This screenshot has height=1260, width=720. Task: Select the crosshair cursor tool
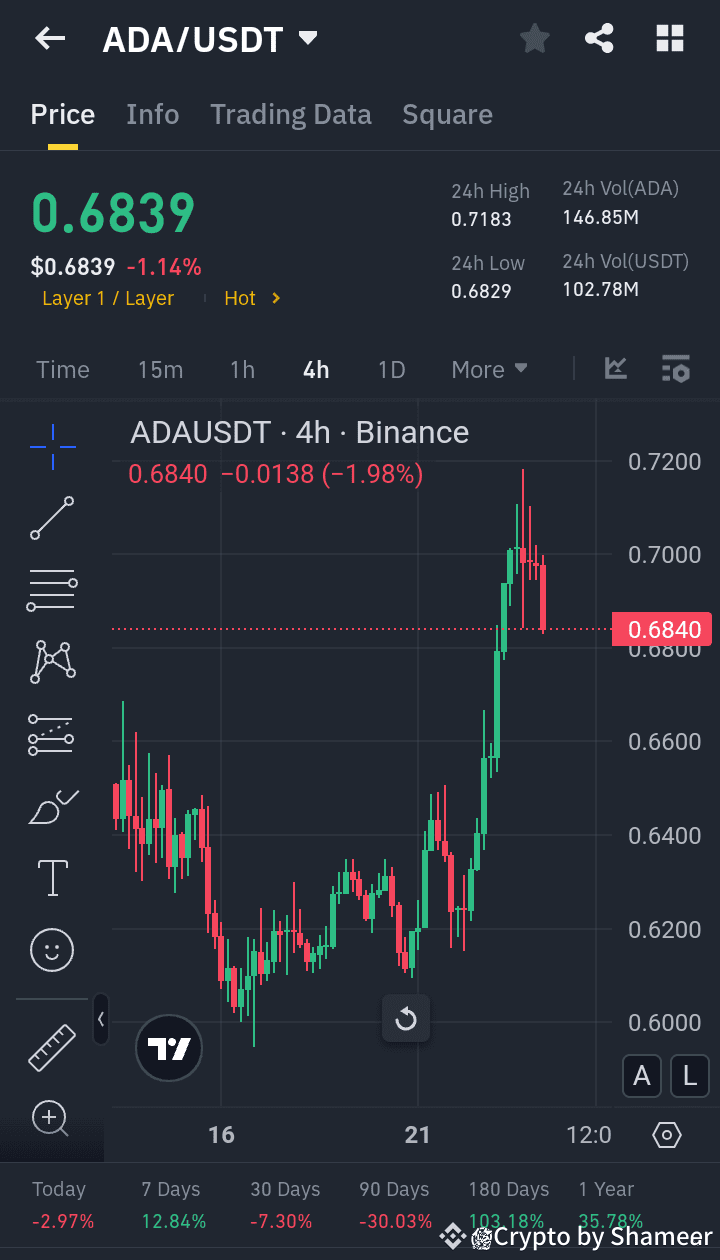52,447
